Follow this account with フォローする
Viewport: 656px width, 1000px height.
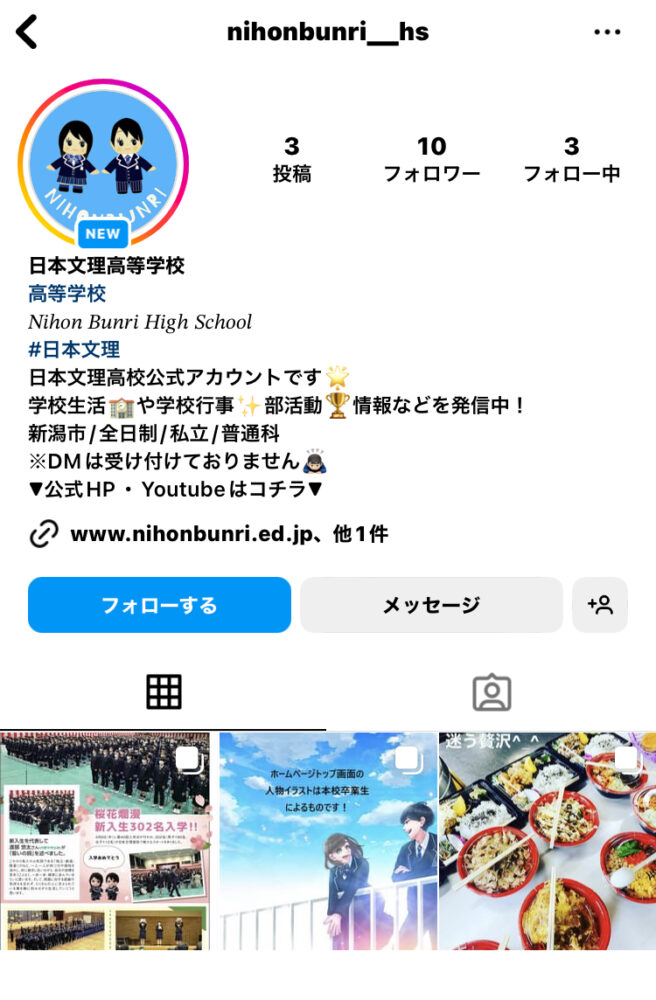tap(159, 605)
